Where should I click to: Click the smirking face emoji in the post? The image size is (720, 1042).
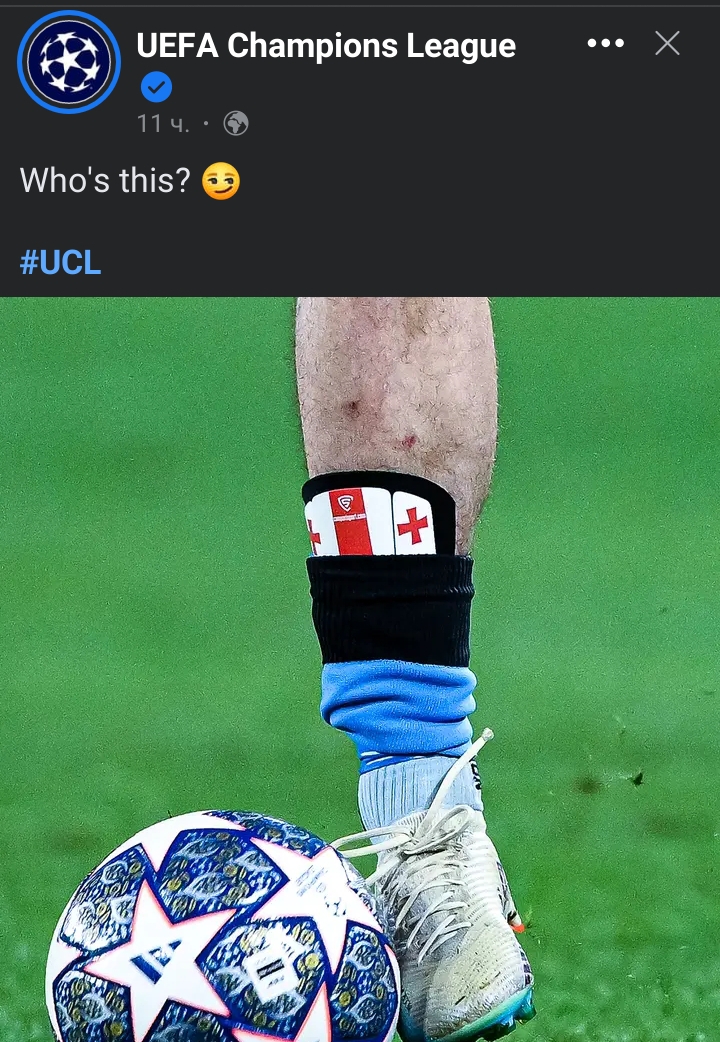click(x=218, y=181)
